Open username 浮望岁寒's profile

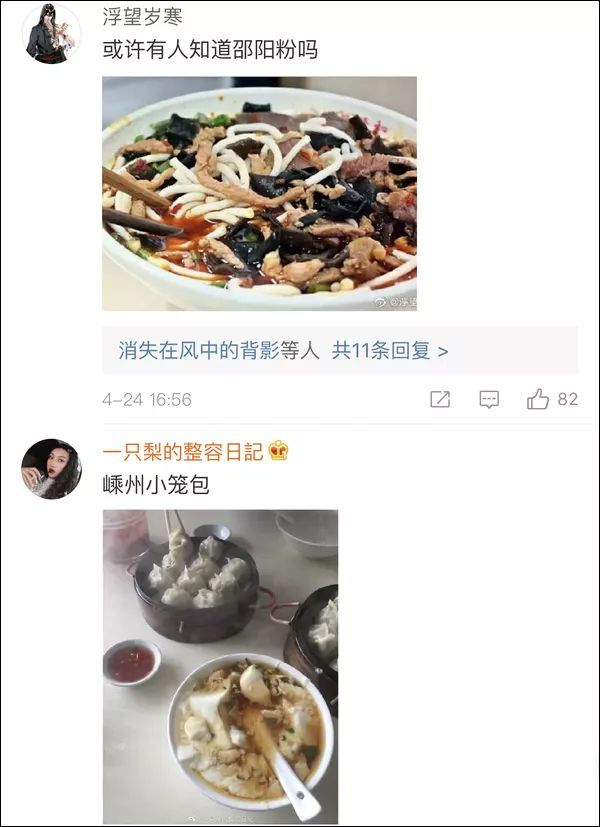[142, 16]
